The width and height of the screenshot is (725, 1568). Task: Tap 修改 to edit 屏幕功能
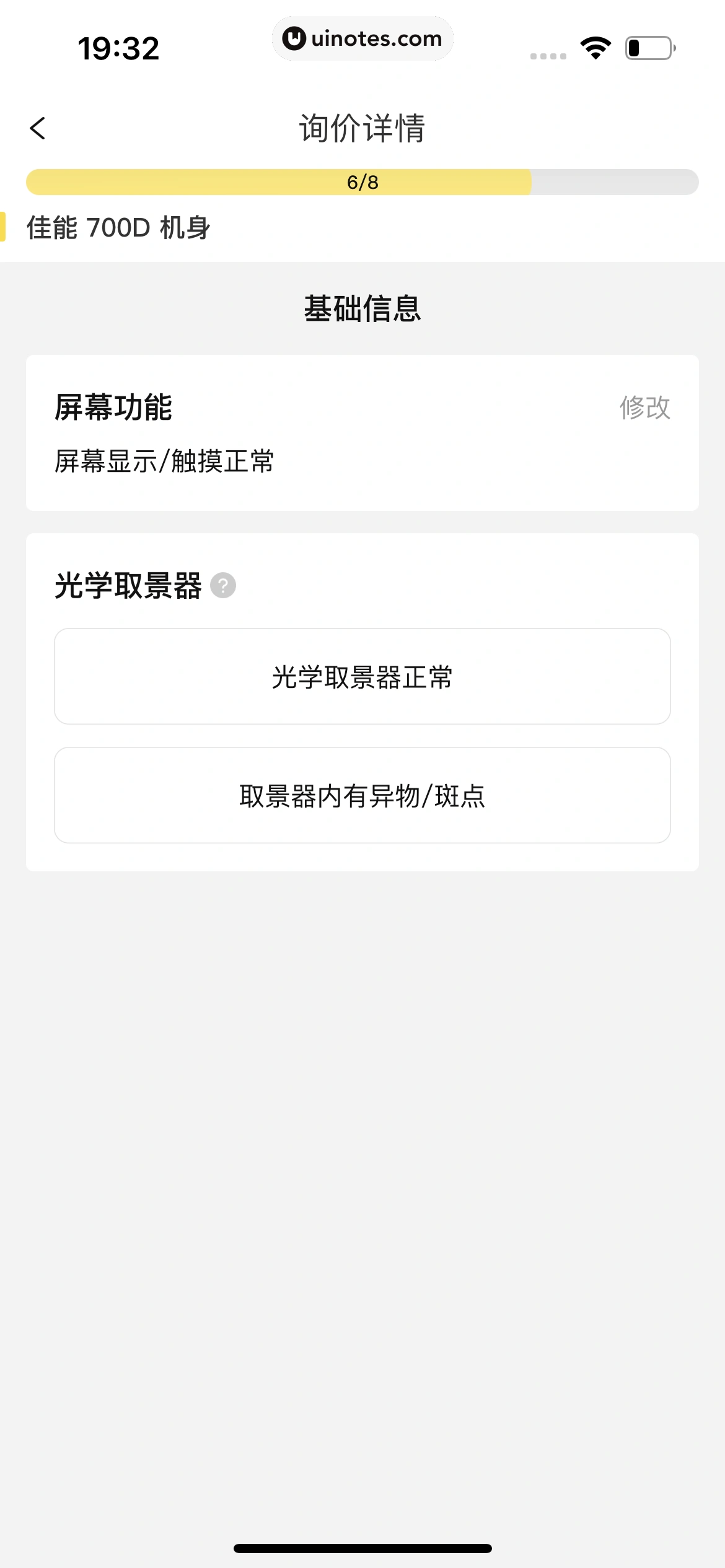pos(644,407)
